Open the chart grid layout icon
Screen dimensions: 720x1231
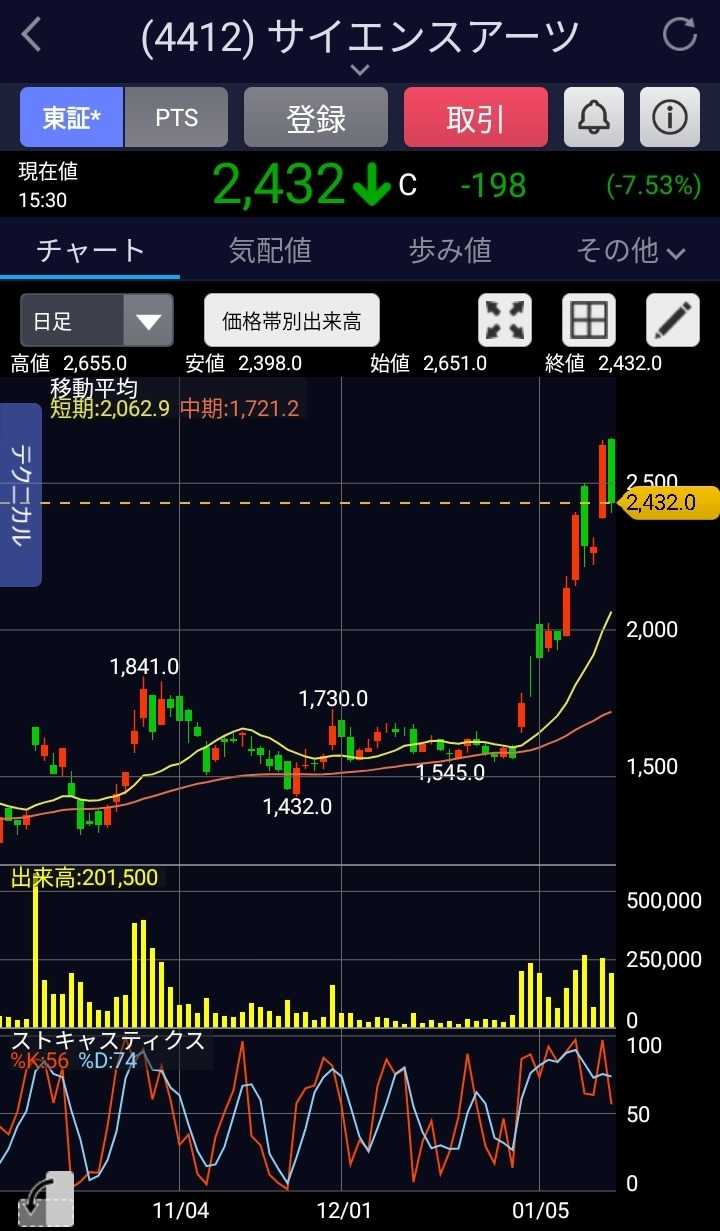(x=589, y=321)
